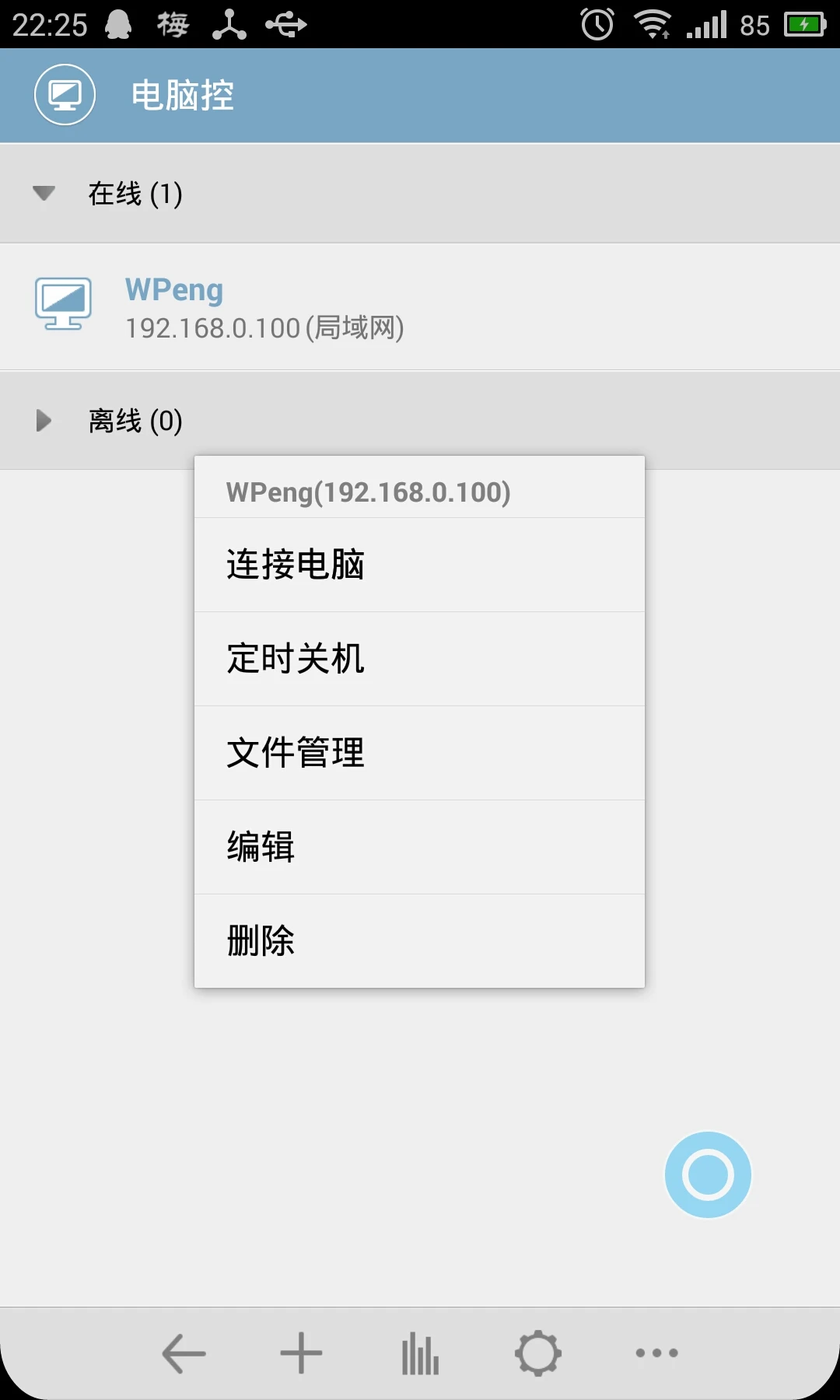Tap the downward triangle next to 在线

[x=42, y=193]
